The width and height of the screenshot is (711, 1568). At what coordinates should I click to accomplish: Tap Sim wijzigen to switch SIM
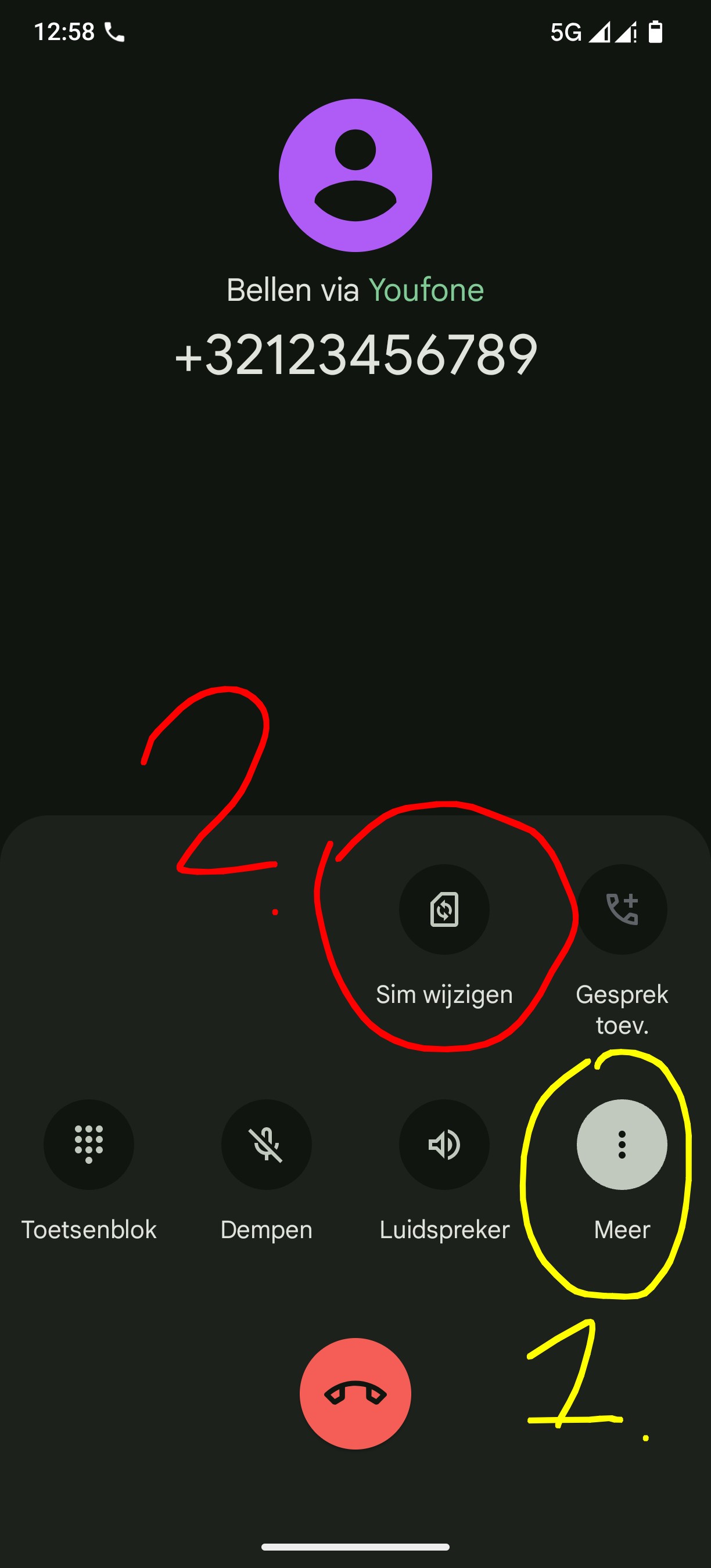pyautogui.click(x=444, y=909)
